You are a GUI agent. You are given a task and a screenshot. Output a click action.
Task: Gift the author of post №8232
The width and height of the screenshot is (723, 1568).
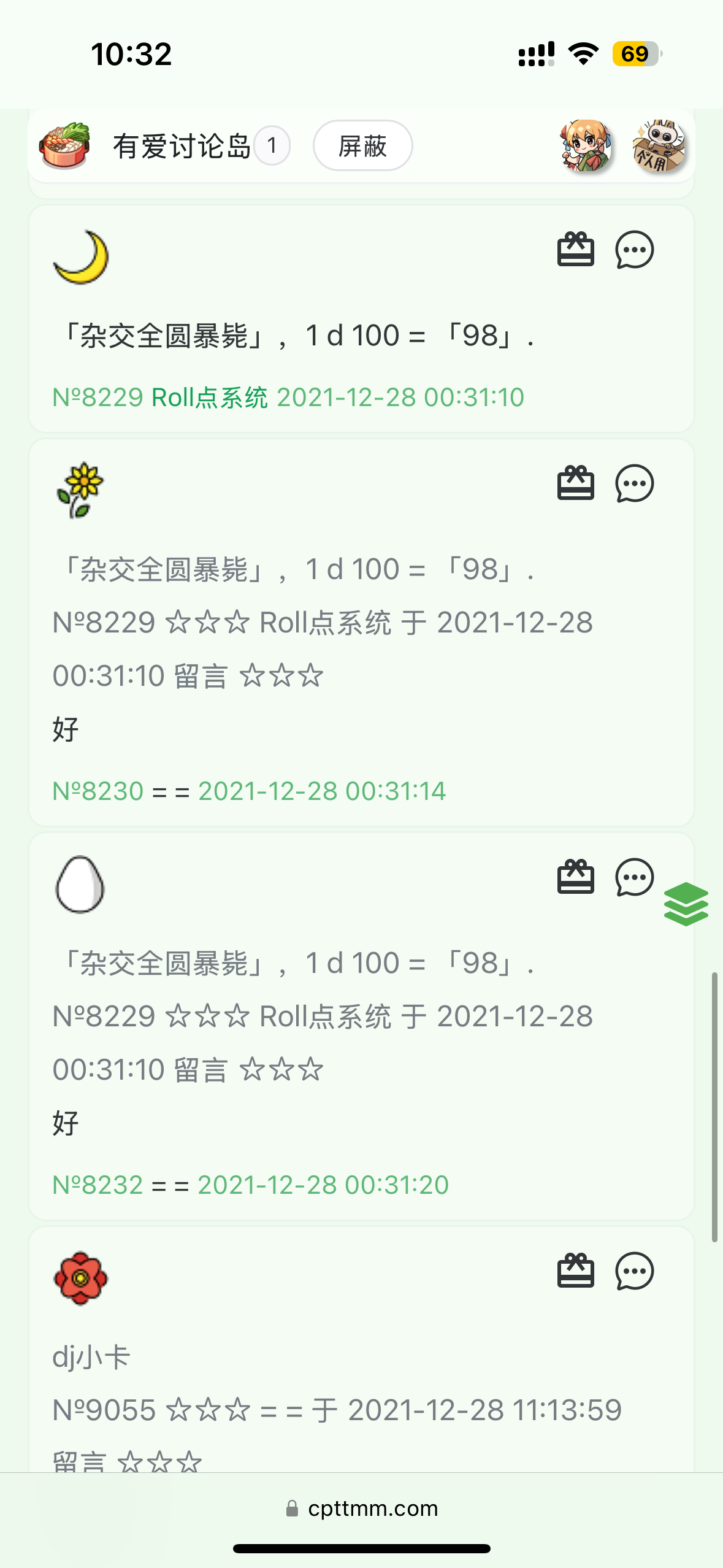[x=575, y=877]
